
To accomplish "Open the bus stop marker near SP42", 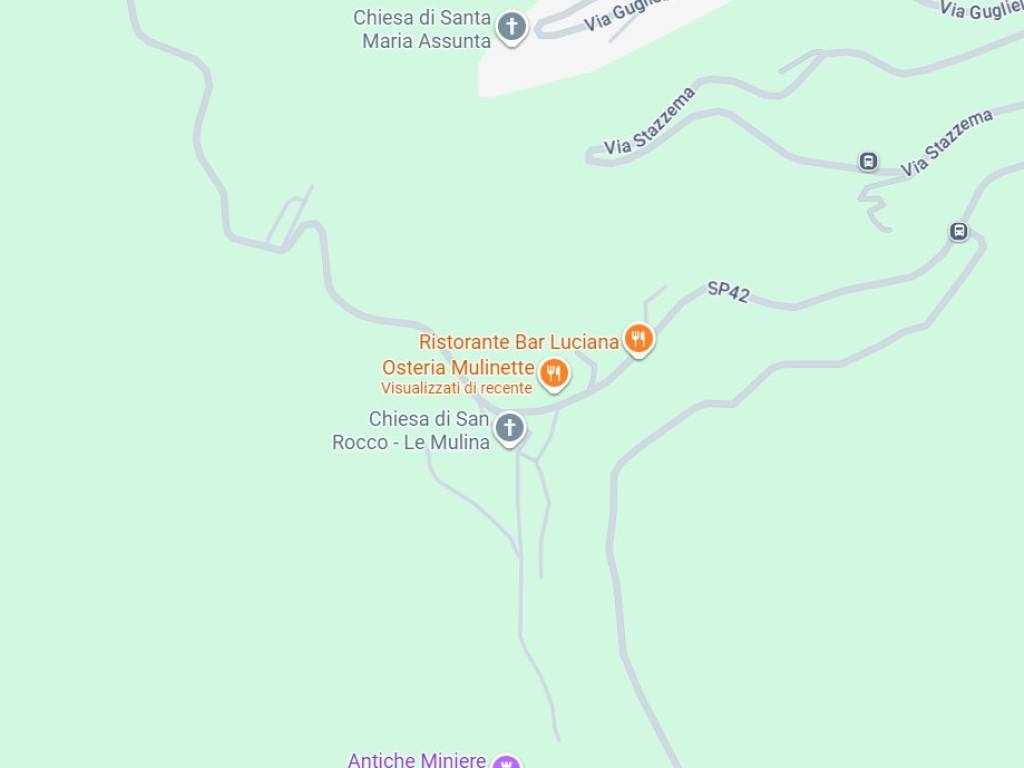I will 958,232.
